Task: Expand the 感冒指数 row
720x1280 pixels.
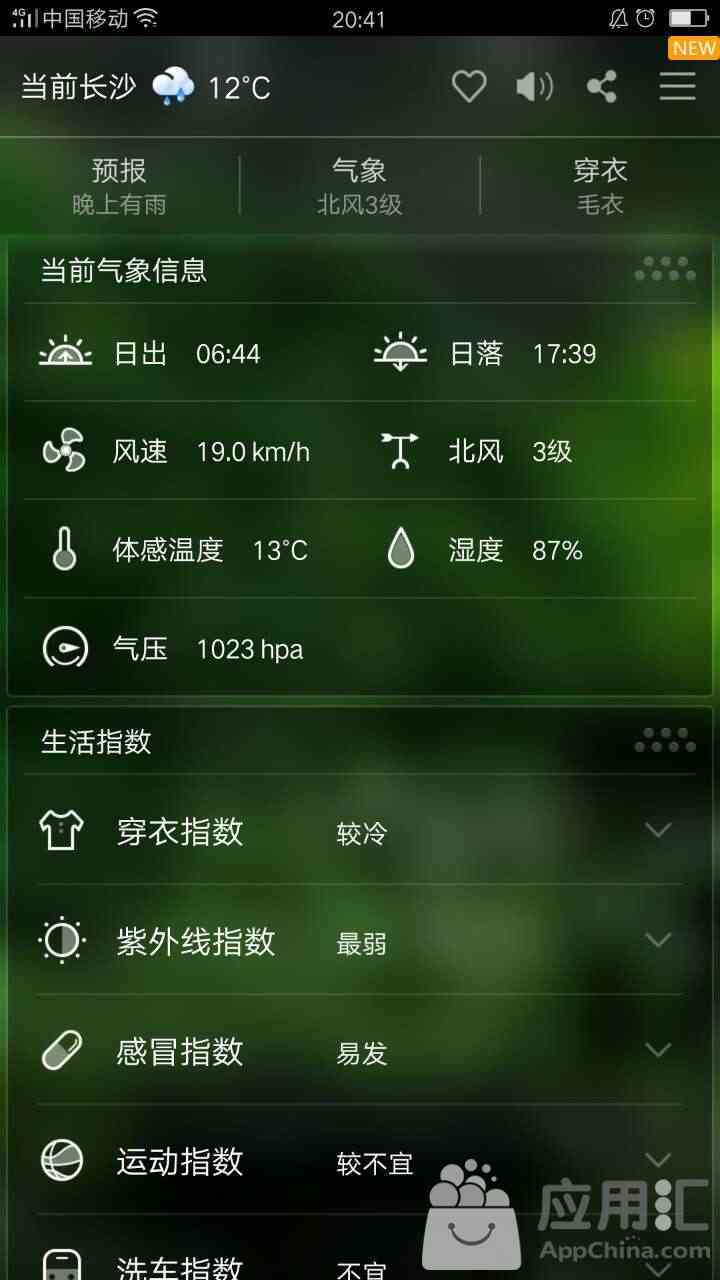Action: click(x=657, y=1050)
